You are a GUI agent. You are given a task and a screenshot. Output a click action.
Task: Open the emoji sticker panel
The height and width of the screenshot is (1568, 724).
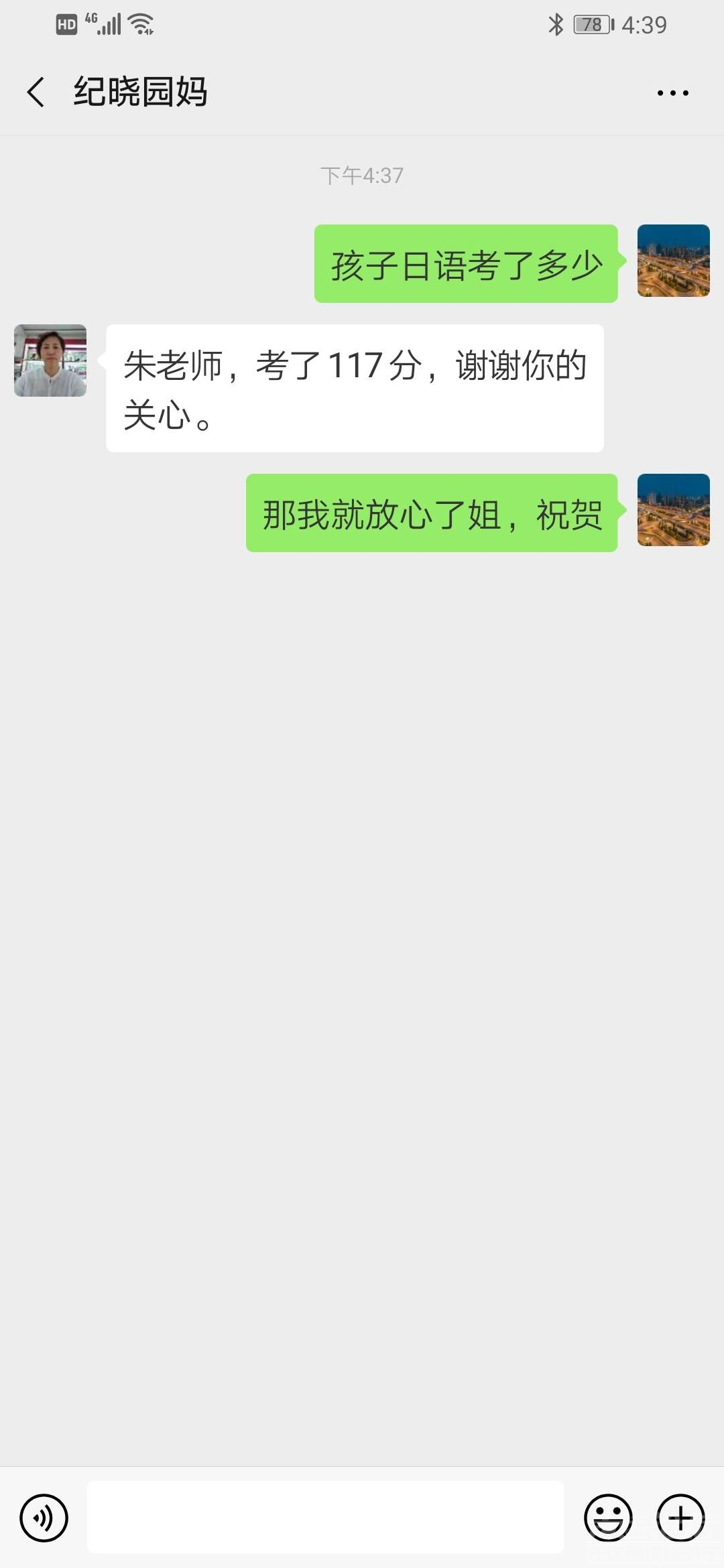coord(608,1518)
